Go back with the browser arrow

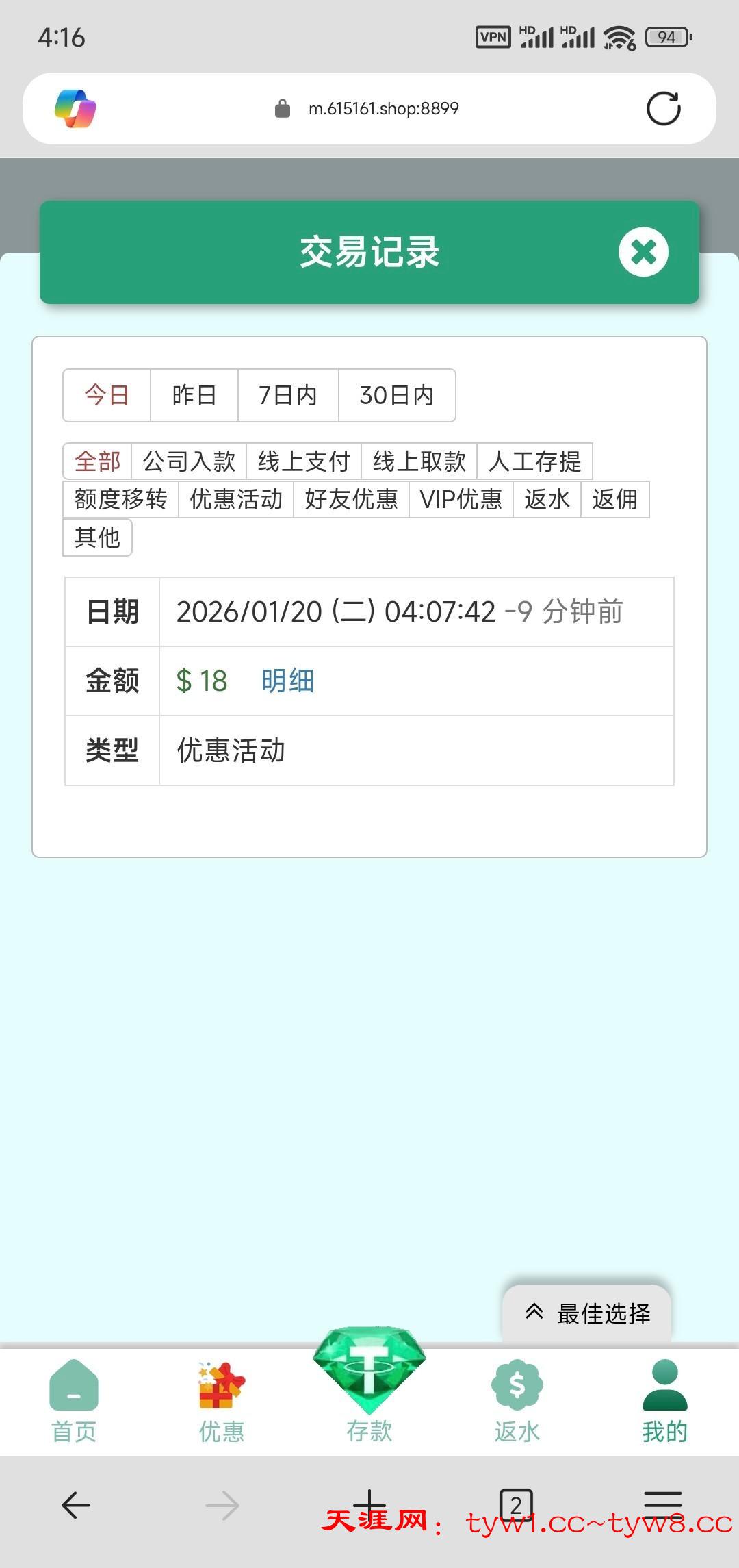pos(75,1505)
